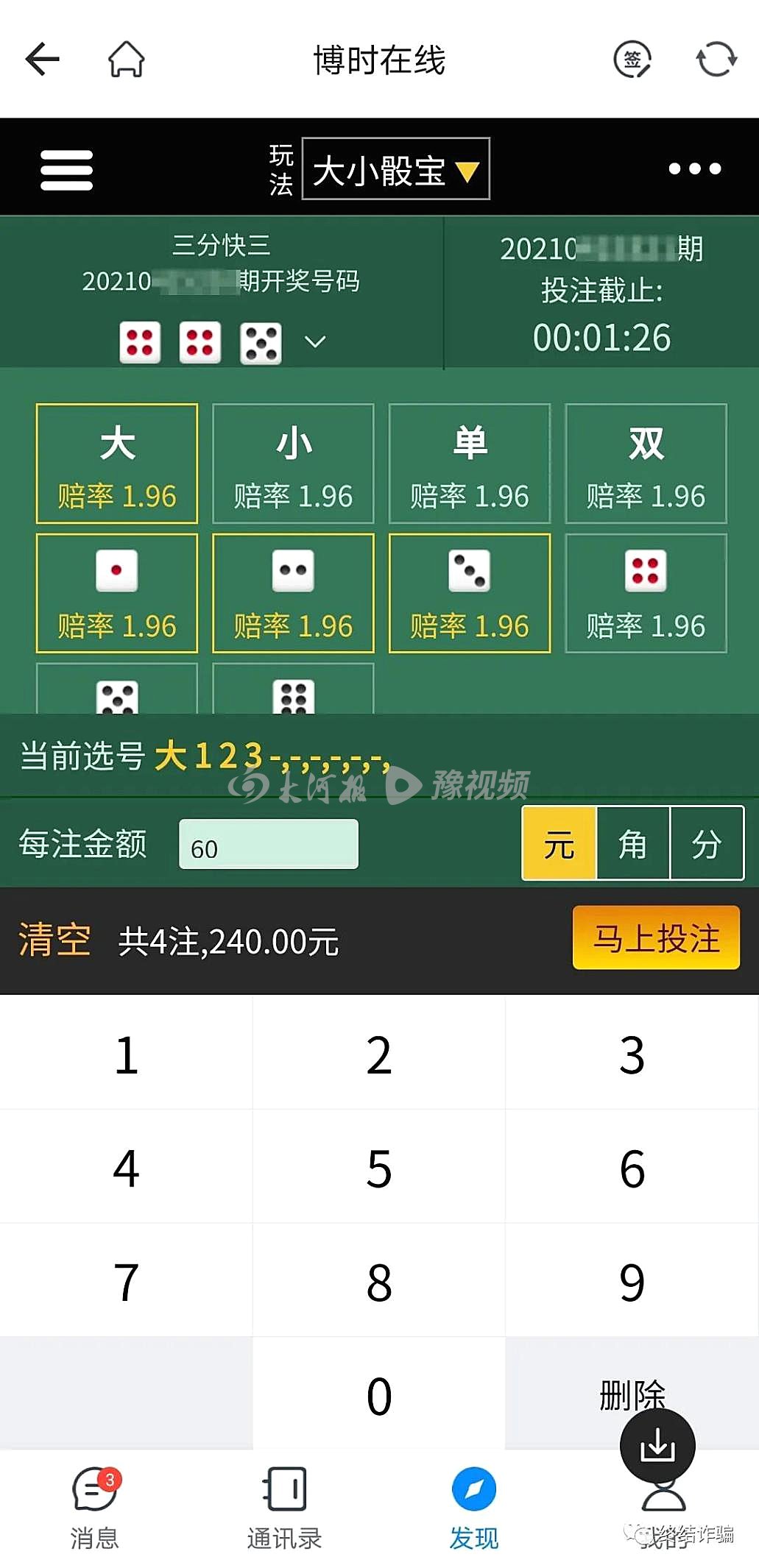
Task: Tap the refresh icon in the header
Action: pyautogui.click(x=716, y=60)
